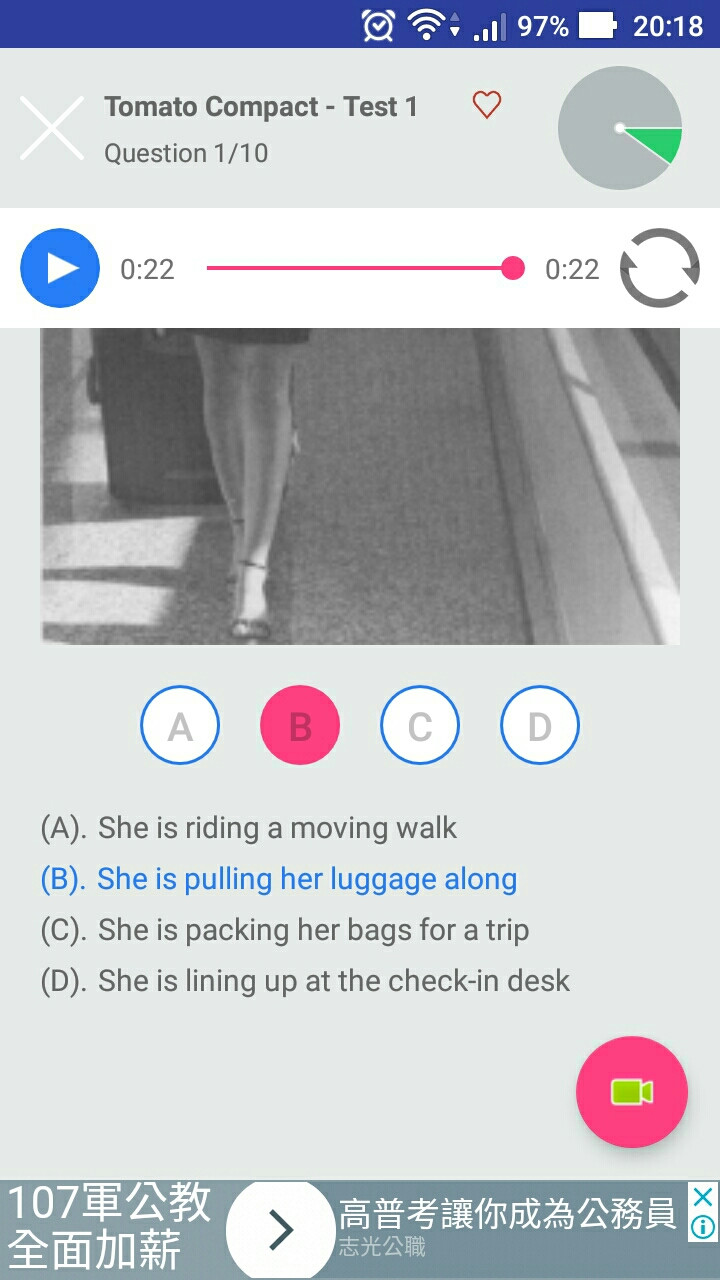The height and width of the screenshot is (1280, 720).
Task: Tap the pink video camera floating button
Action: click(632, 1092)
